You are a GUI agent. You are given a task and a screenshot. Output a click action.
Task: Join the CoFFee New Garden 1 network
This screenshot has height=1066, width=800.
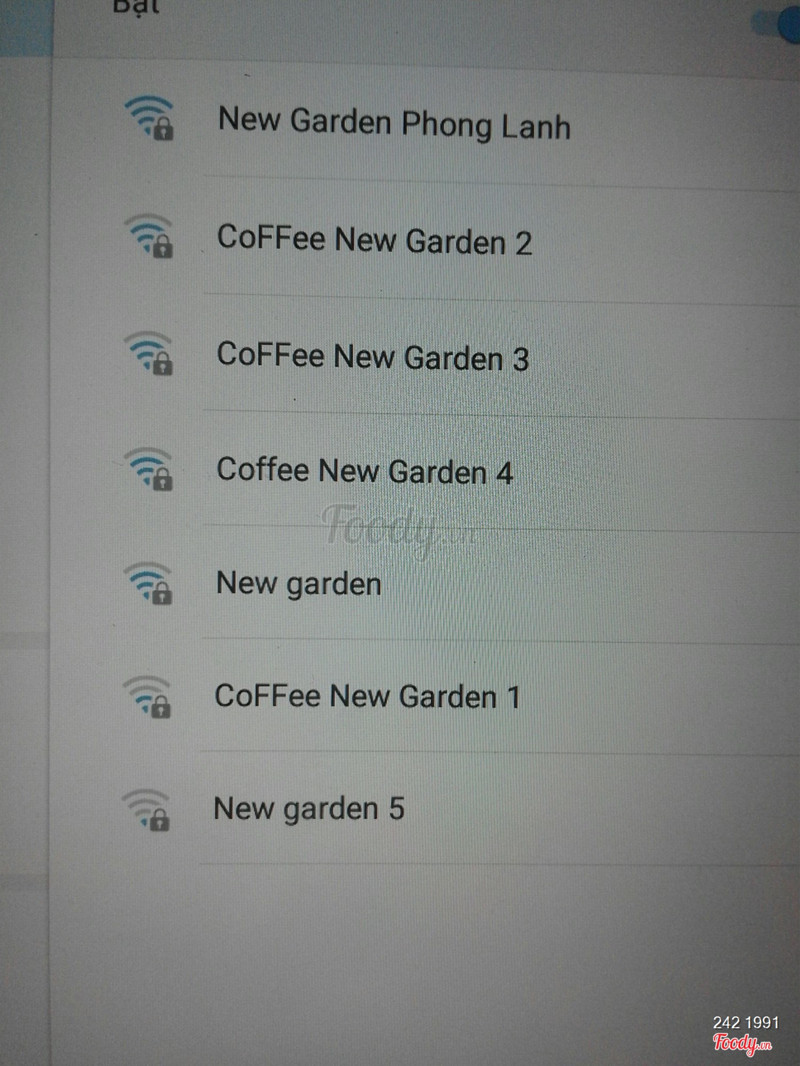pos(367,696)
